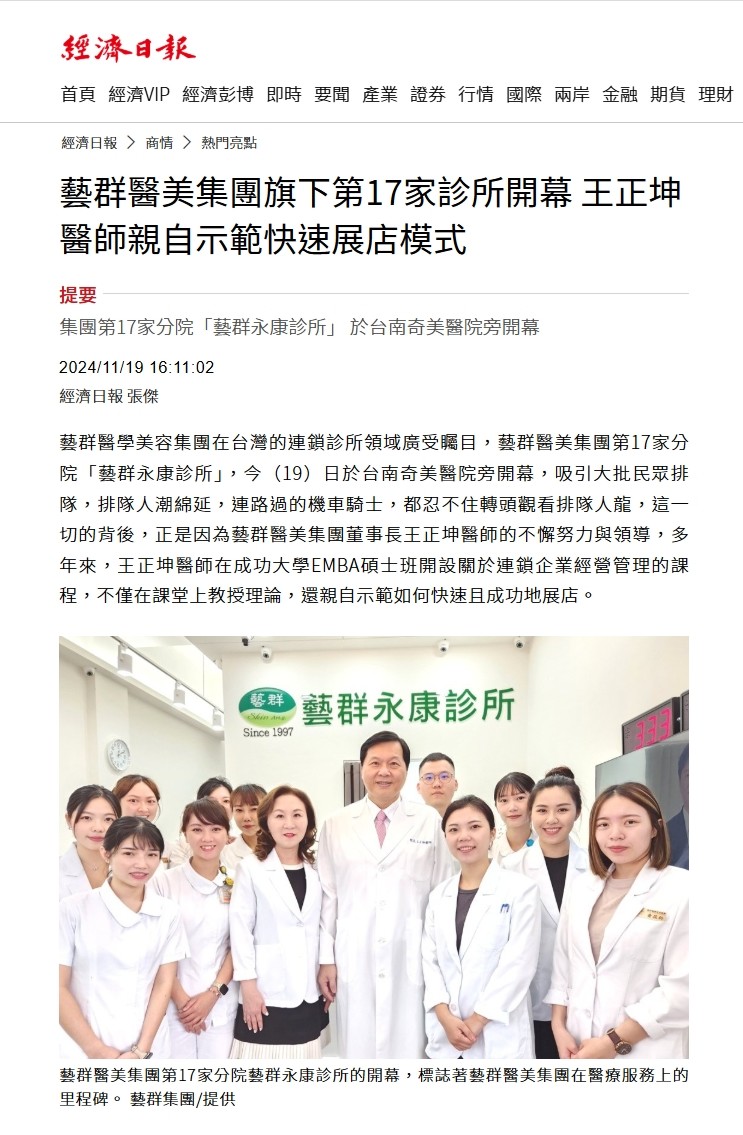The height and width of the screenshot is (1135, 743).
Task: Open the 即時 news tab
Action: (284, 94)
